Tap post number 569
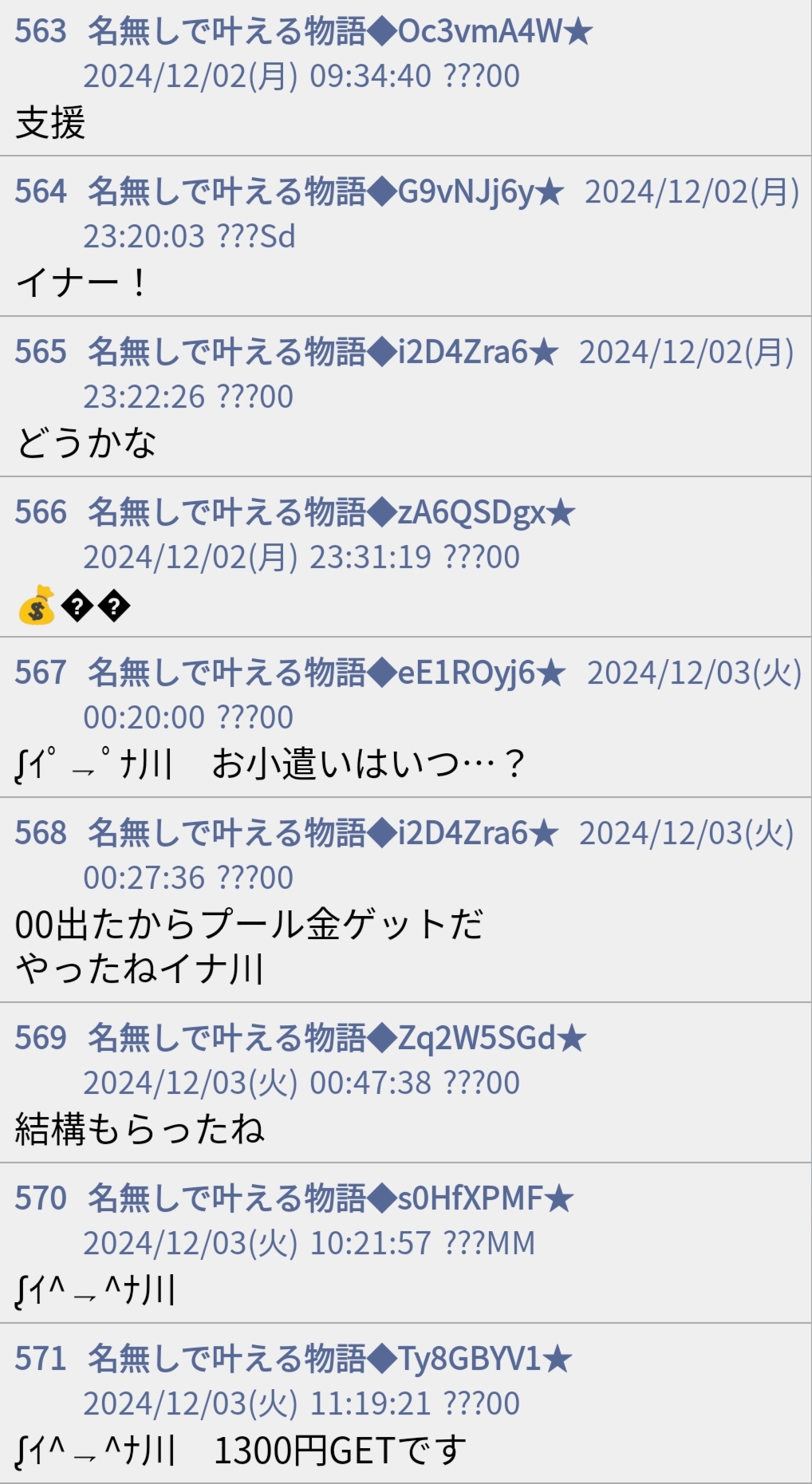The width and height of the screenshot is (812, 1484). [41, 1038]
